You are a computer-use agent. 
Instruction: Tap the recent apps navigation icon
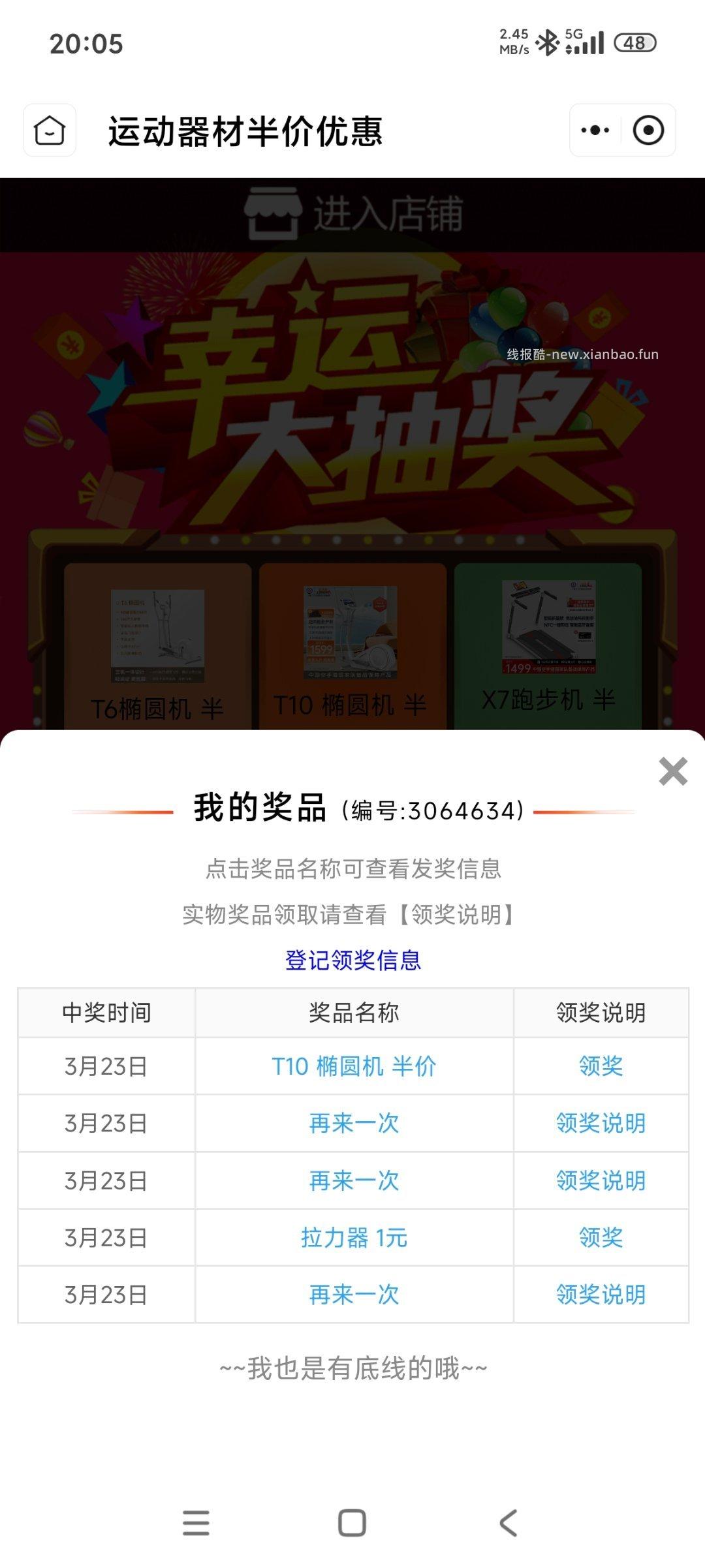coord(195,1525)
